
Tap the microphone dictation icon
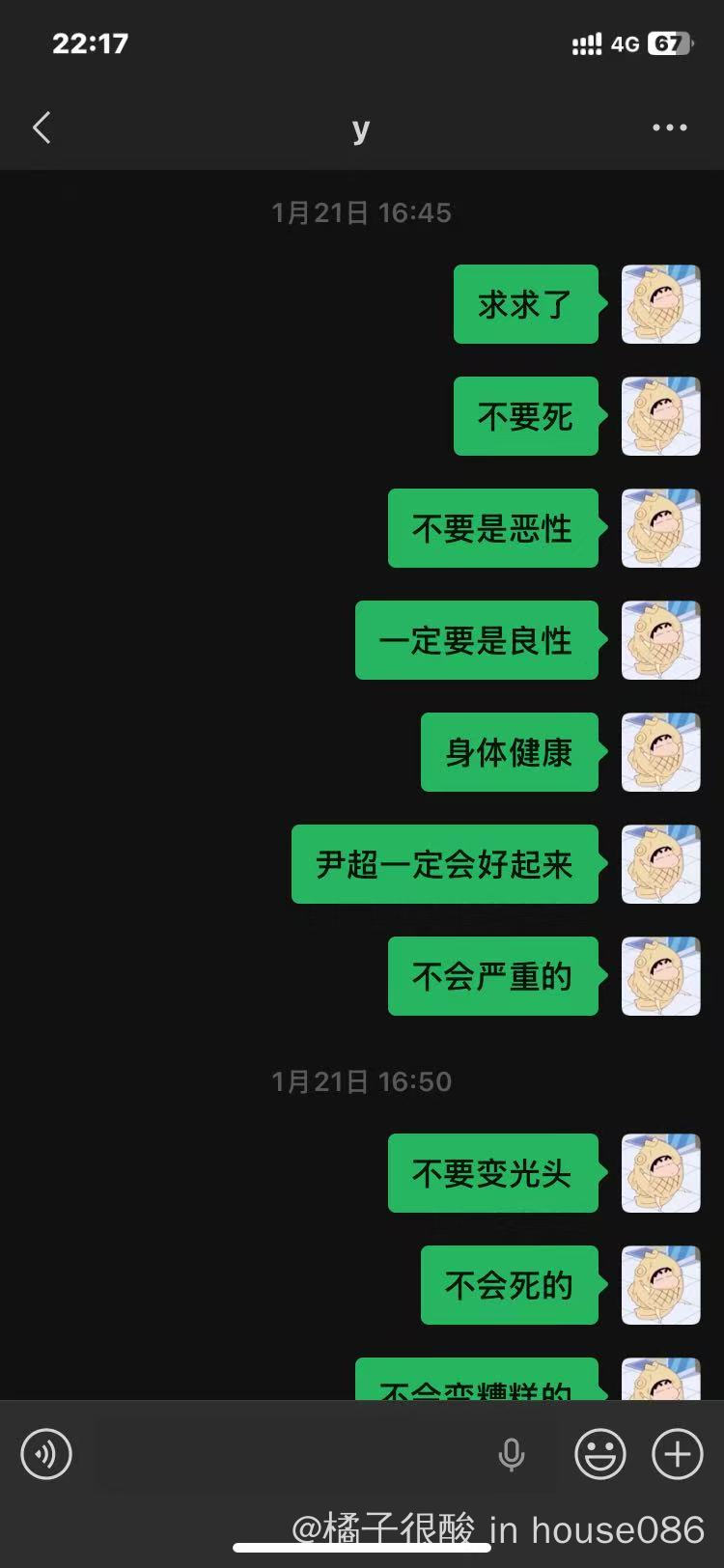coord(512,1454)
